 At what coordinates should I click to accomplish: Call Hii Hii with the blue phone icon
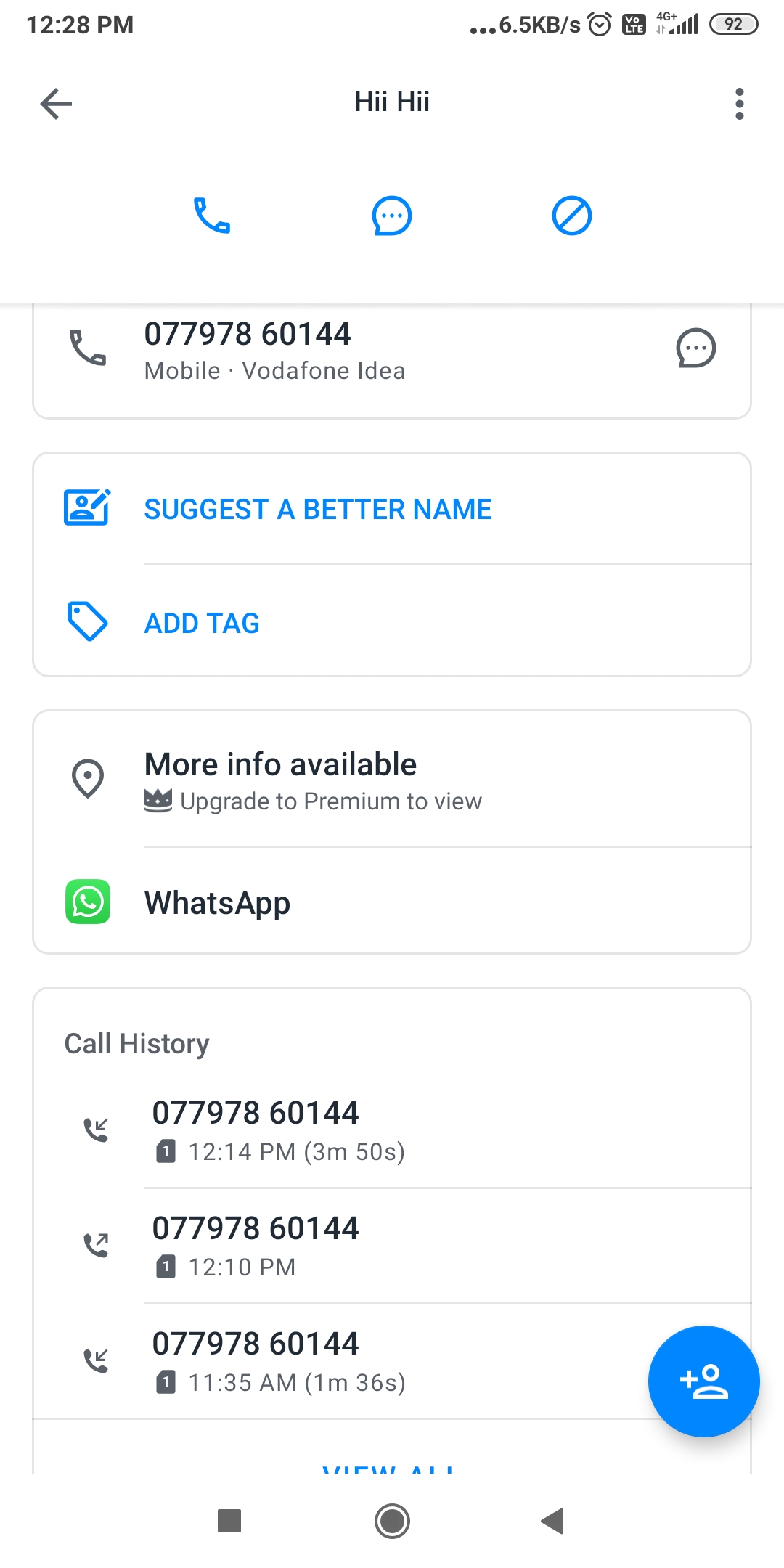(x=212, y=216)
